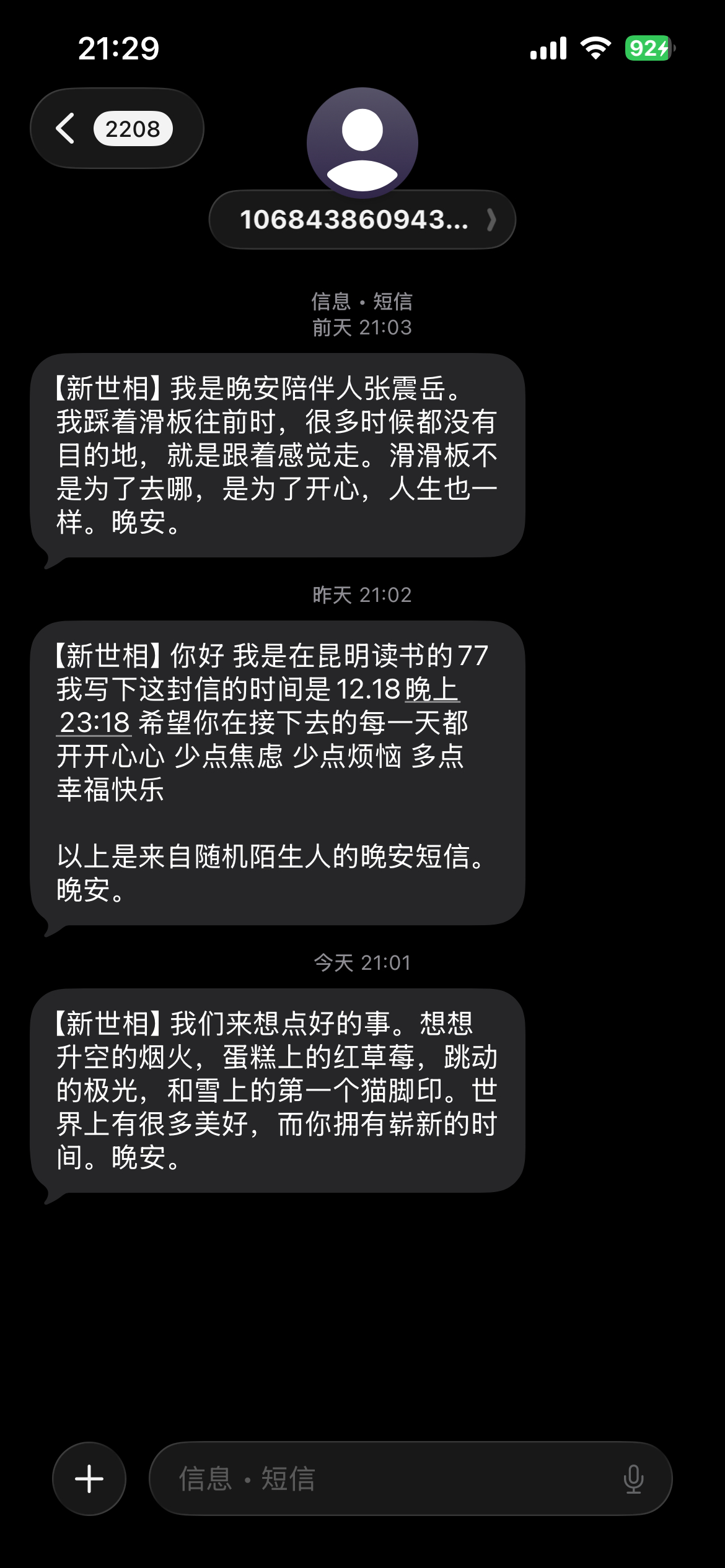The image size is (725, 1568).
Task: Tap the oldest message about skateboarding
Action: pyautogui.click(x=276, y=456)
